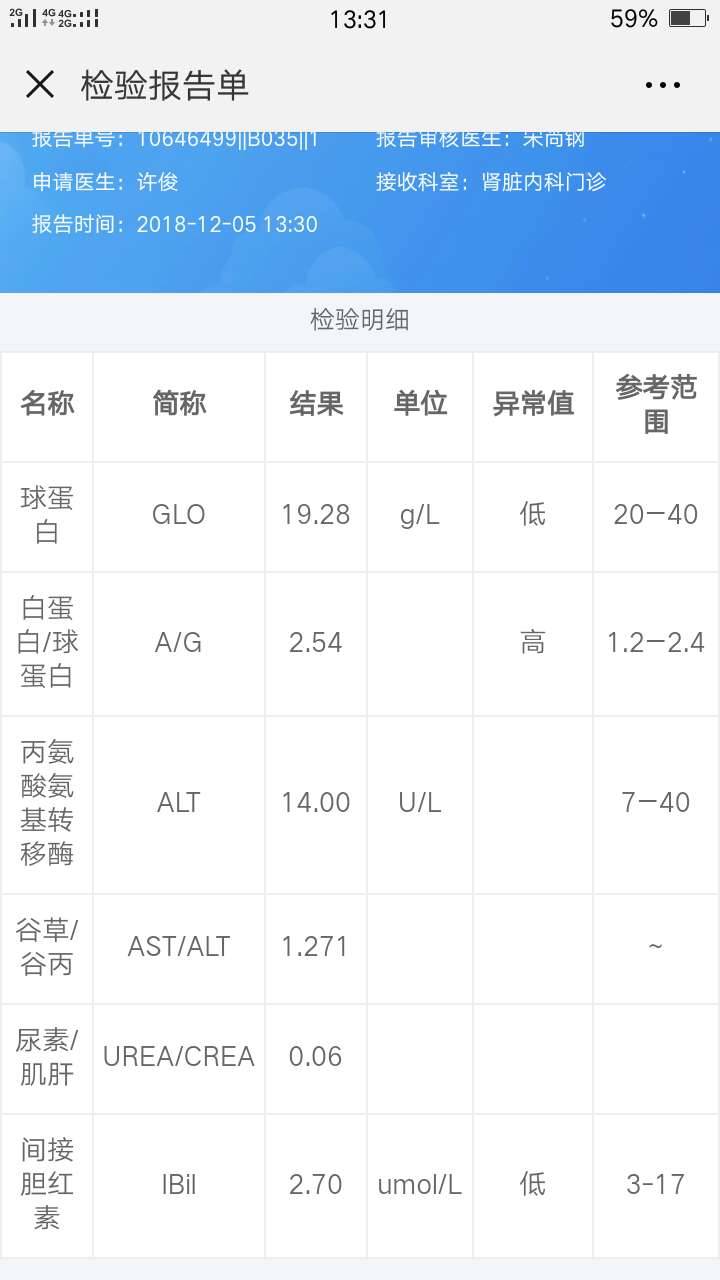
Task: Tap the UREA/CREA abbreviation cell
Action: pyautogui.click(x=178, y=1057)
